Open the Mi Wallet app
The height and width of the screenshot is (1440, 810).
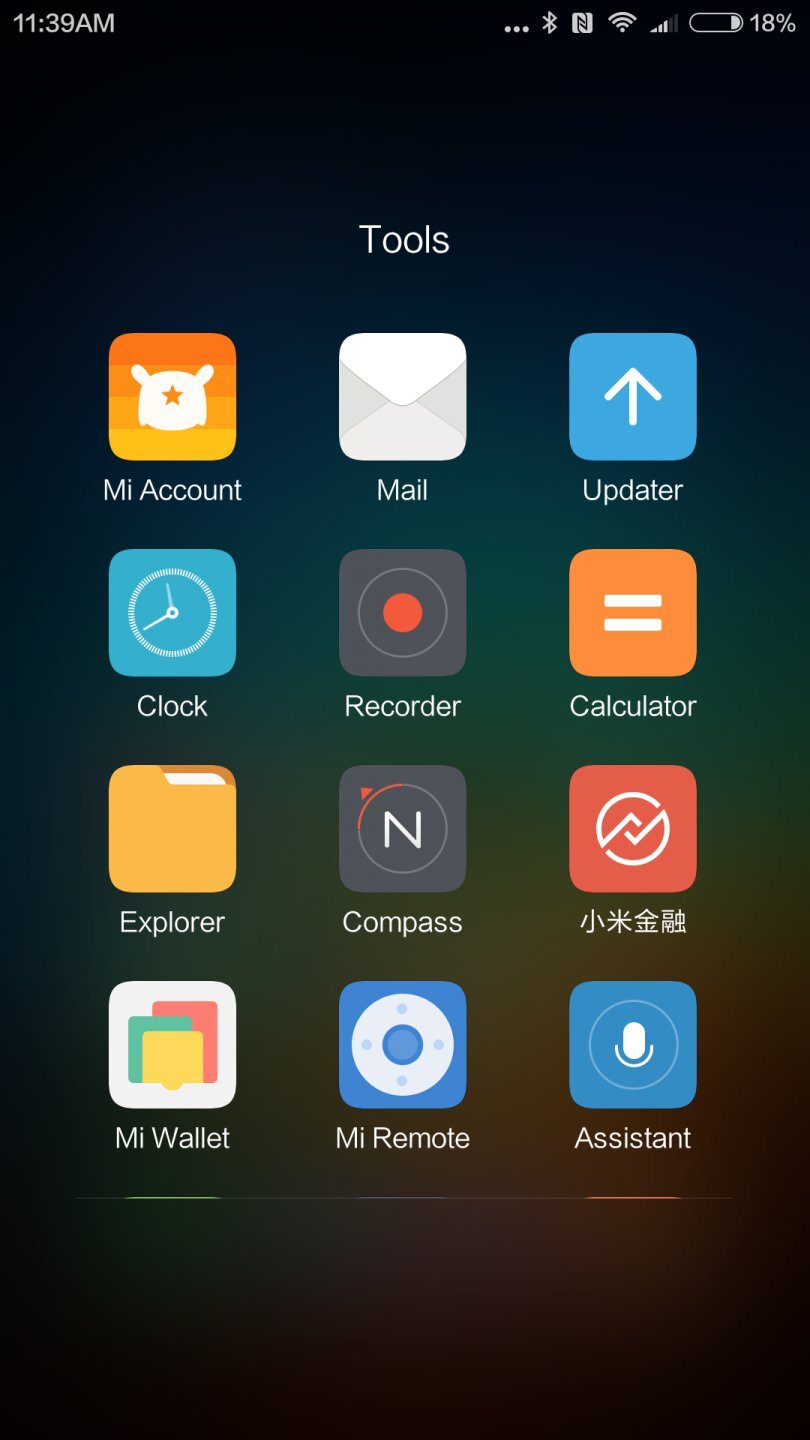point(172,1044)
